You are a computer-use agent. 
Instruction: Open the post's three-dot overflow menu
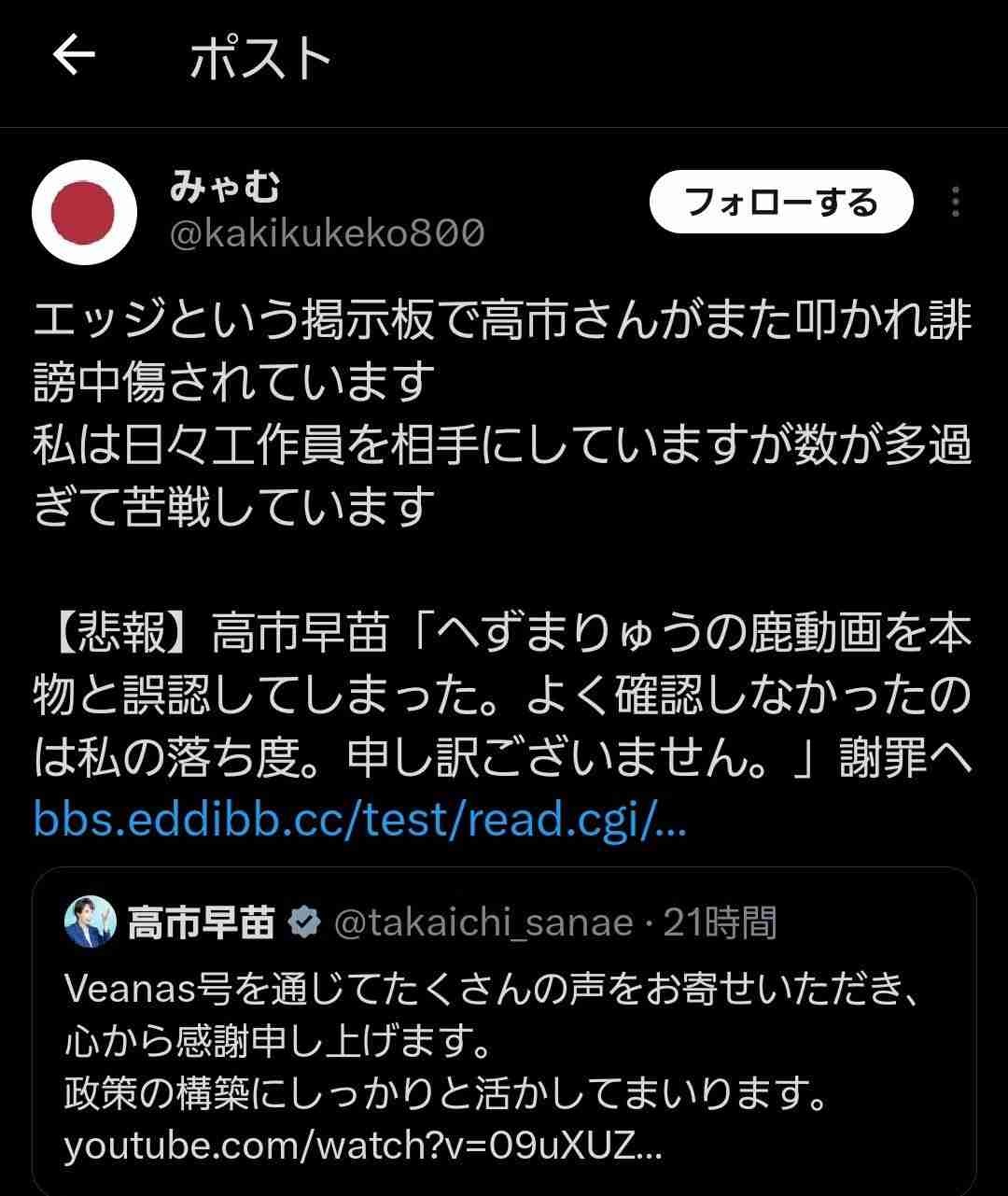pos(955,202)
